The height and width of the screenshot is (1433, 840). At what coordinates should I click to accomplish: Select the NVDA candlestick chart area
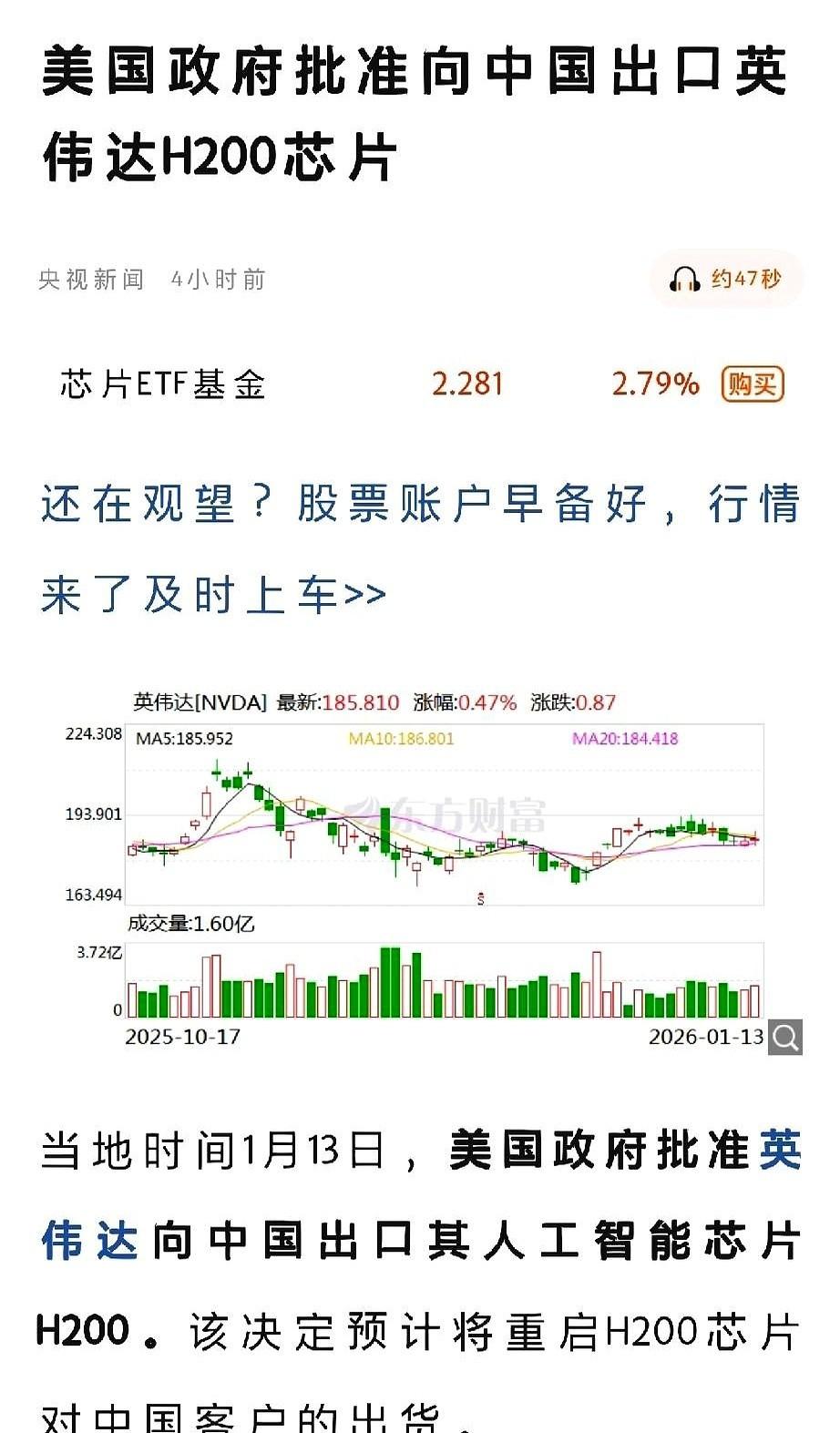point(446,829)
